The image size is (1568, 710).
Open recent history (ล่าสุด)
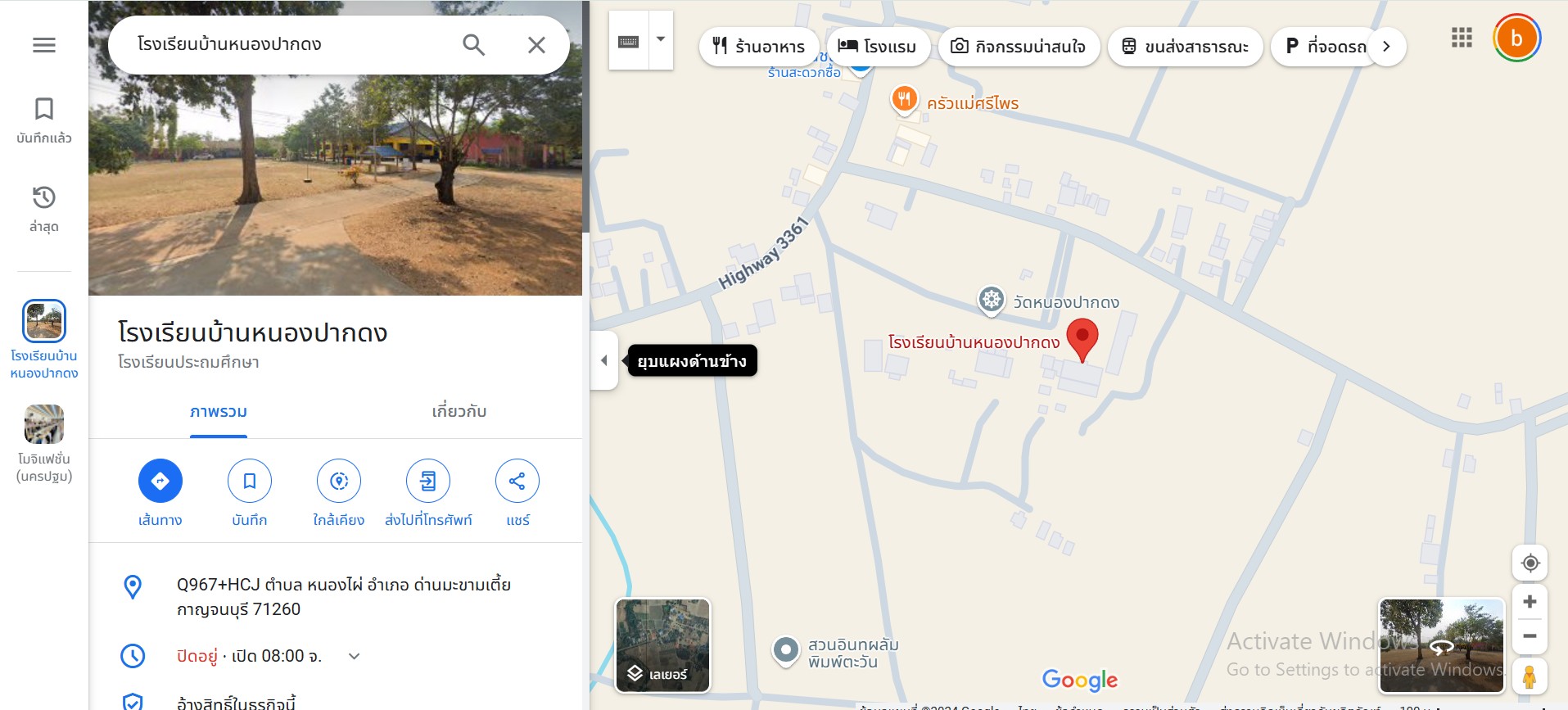[44, 208]
